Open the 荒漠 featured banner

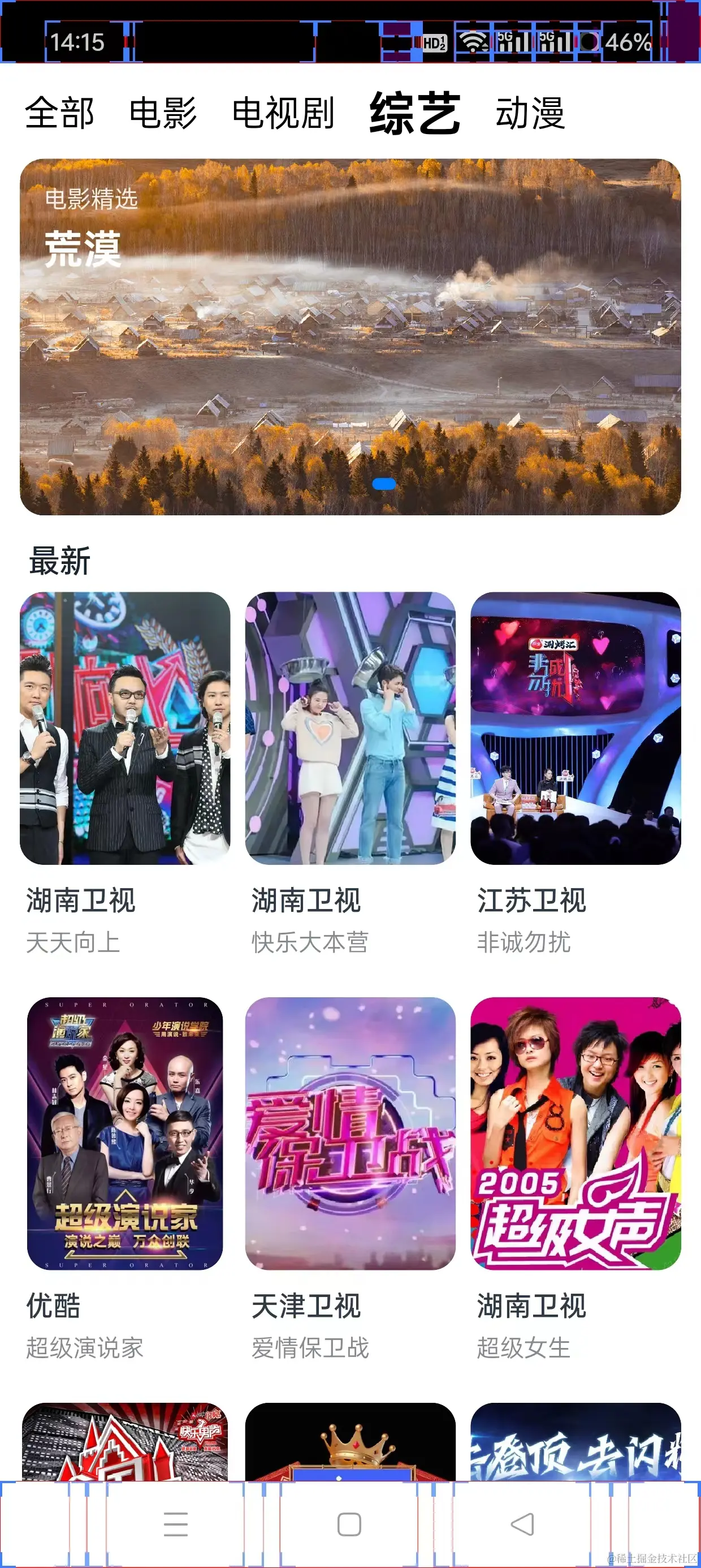pyautogui.click(x=350, y=337)
